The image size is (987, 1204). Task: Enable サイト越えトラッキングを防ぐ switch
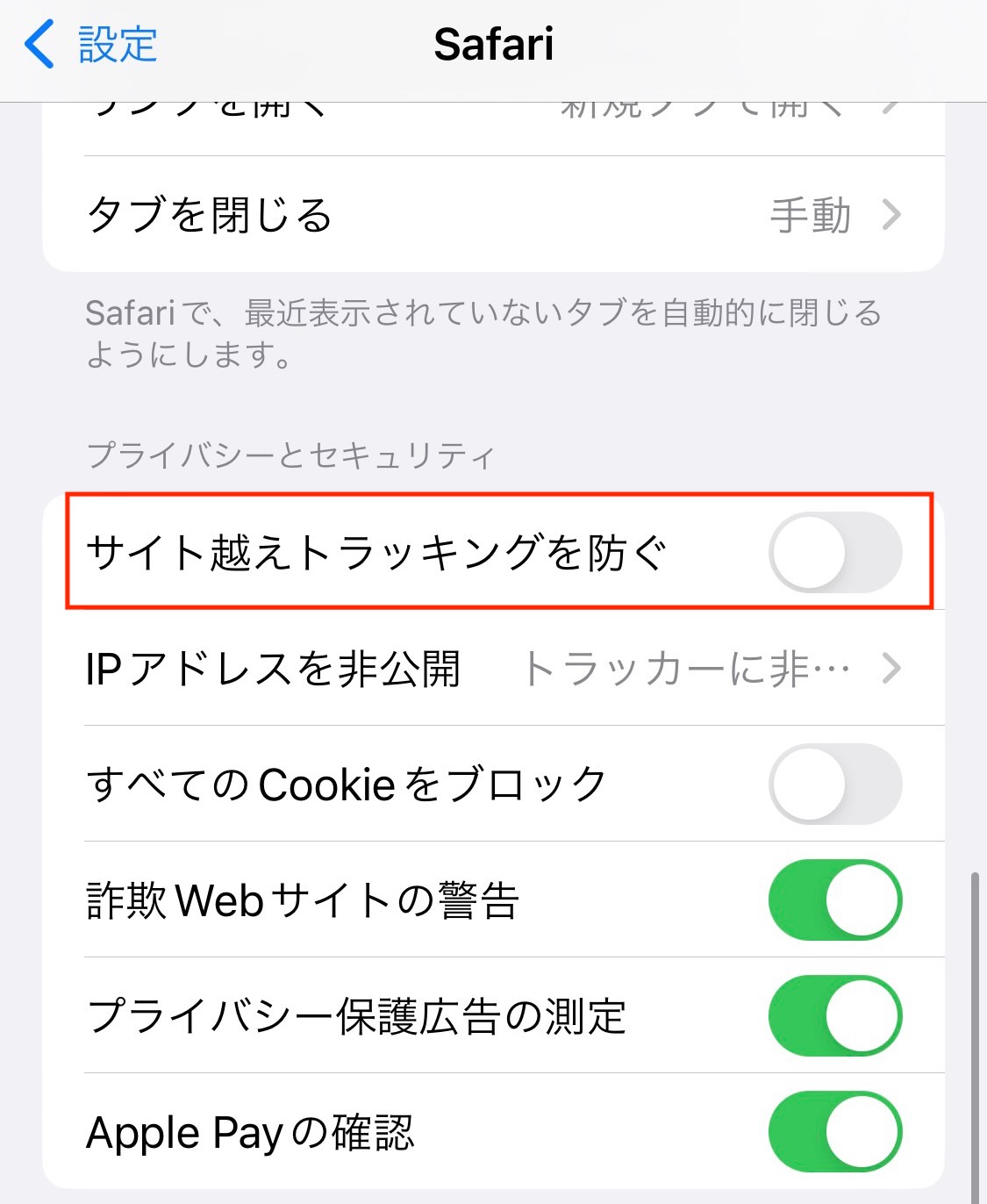click(x=834, y=553)
